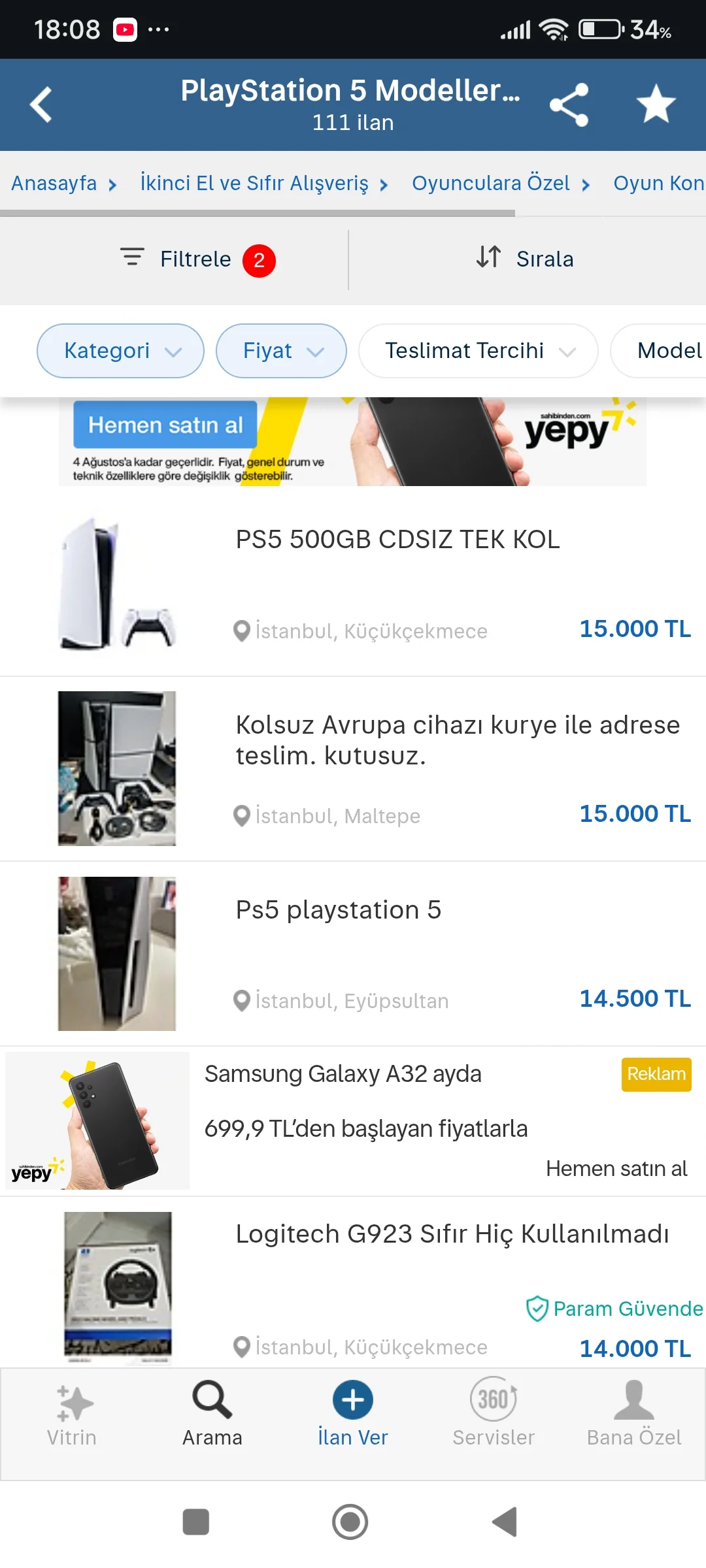Viewport: 706px width, 1568px height.
Task: Open the Logitech G923 listing
Action: [452, 1235]
